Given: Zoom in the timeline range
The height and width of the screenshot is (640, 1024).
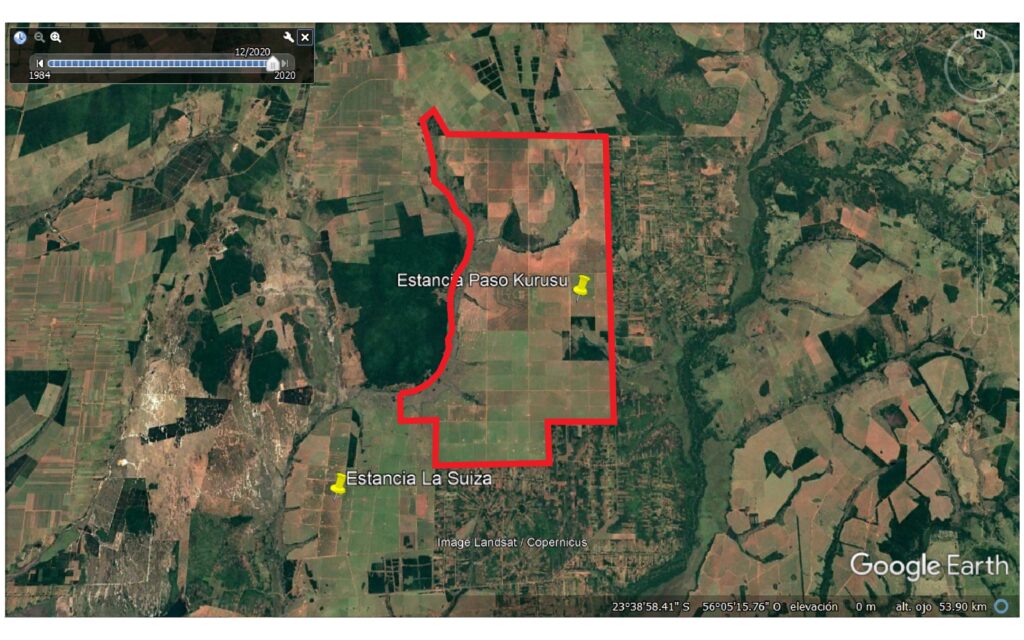Looking at the screenshot, I should (56, 37).
